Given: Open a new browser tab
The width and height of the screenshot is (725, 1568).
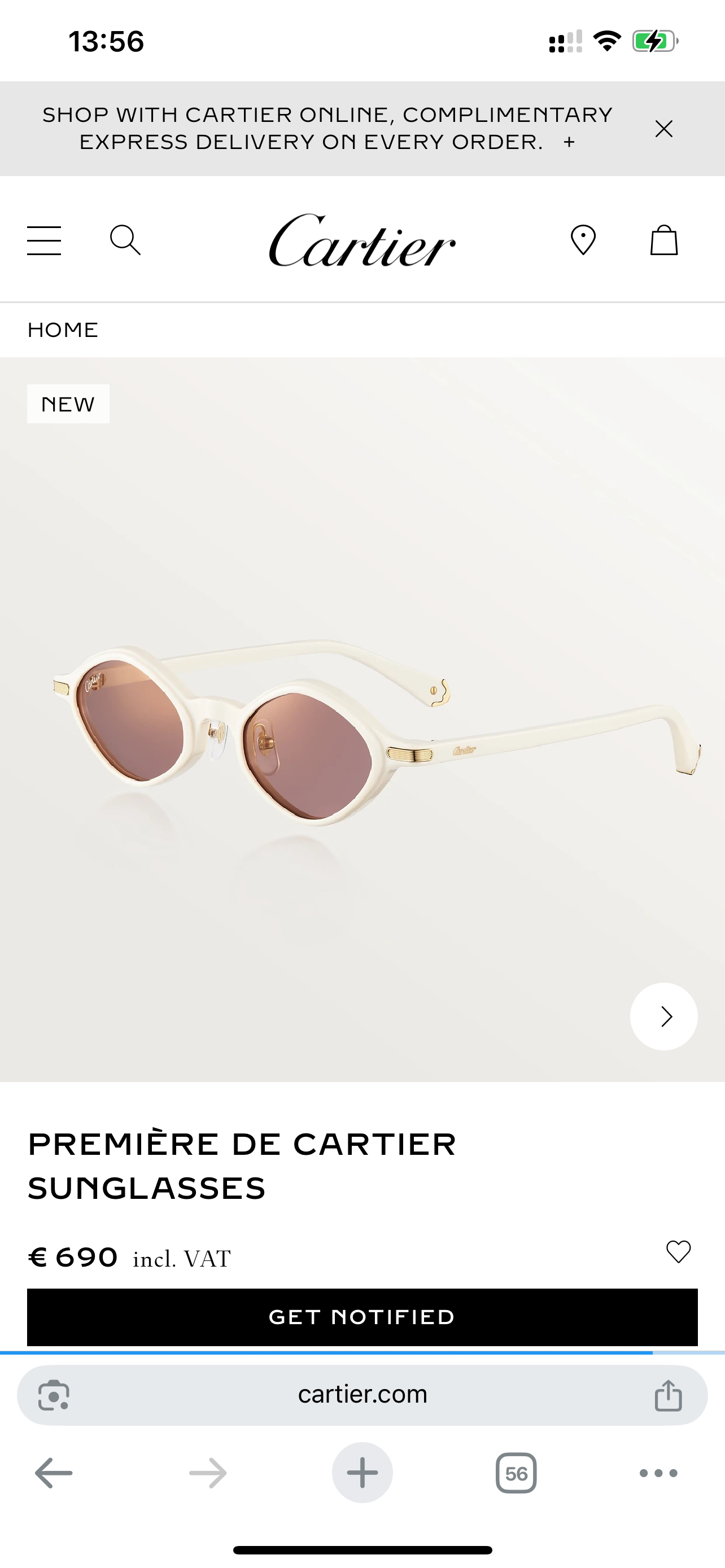Looking at the screenshot, I should click(x=362, y=1473).
